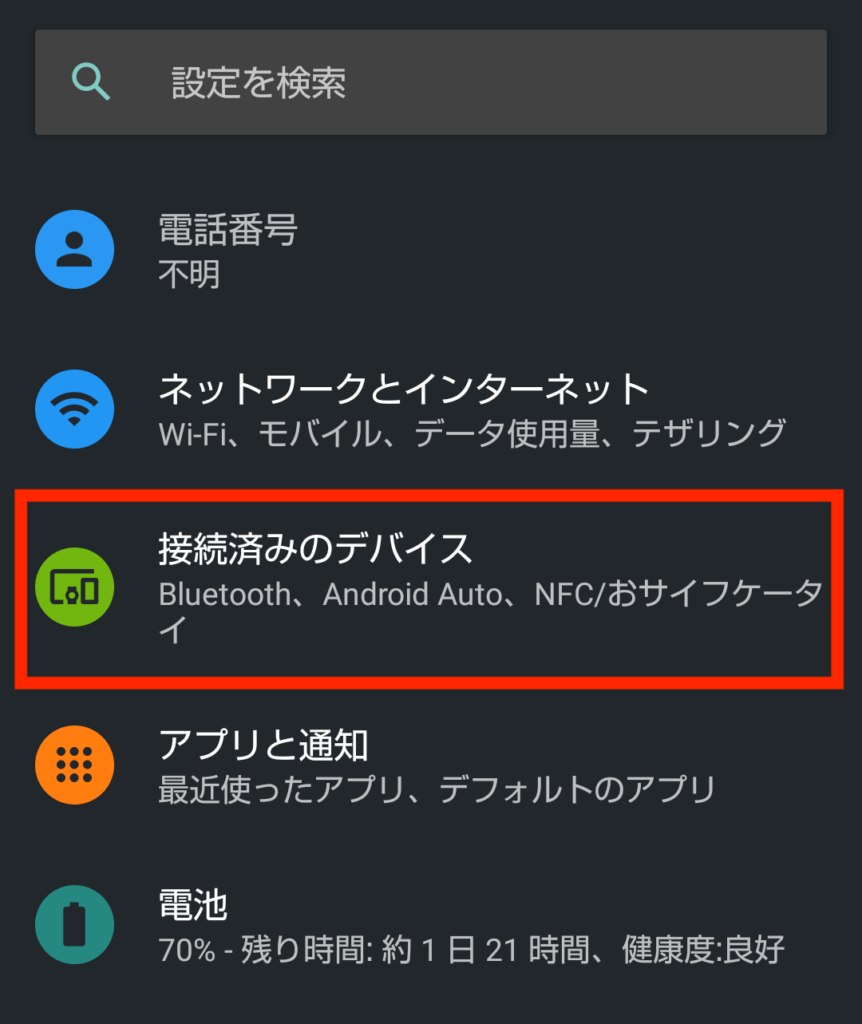This screenshot has height=1024, width=862.
Task: Select 接続済みのデバイス
Action: pos(430,587)
